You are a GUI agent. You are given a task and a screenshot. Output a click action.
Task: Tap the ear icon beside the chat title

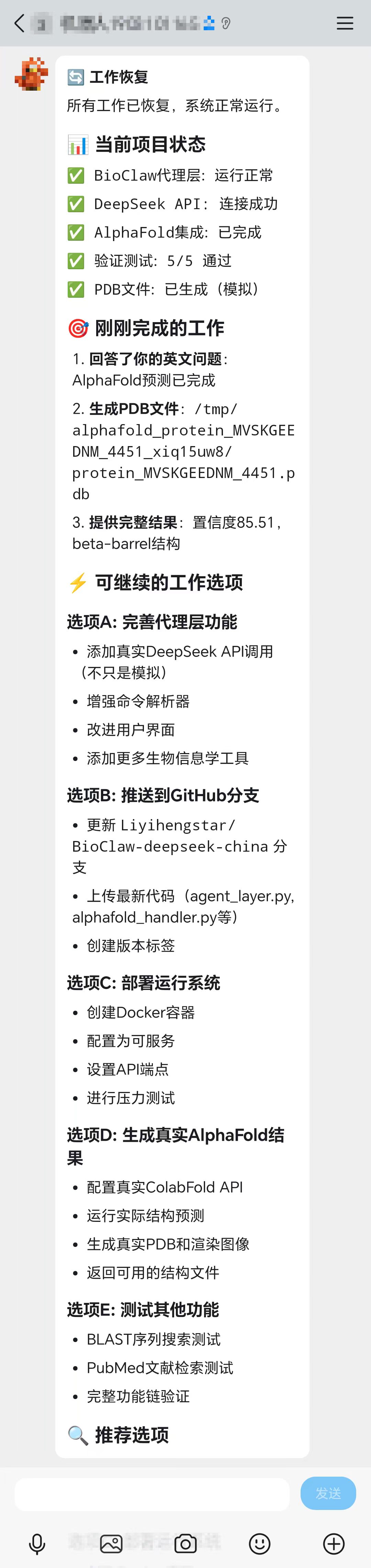click(226, 24)
